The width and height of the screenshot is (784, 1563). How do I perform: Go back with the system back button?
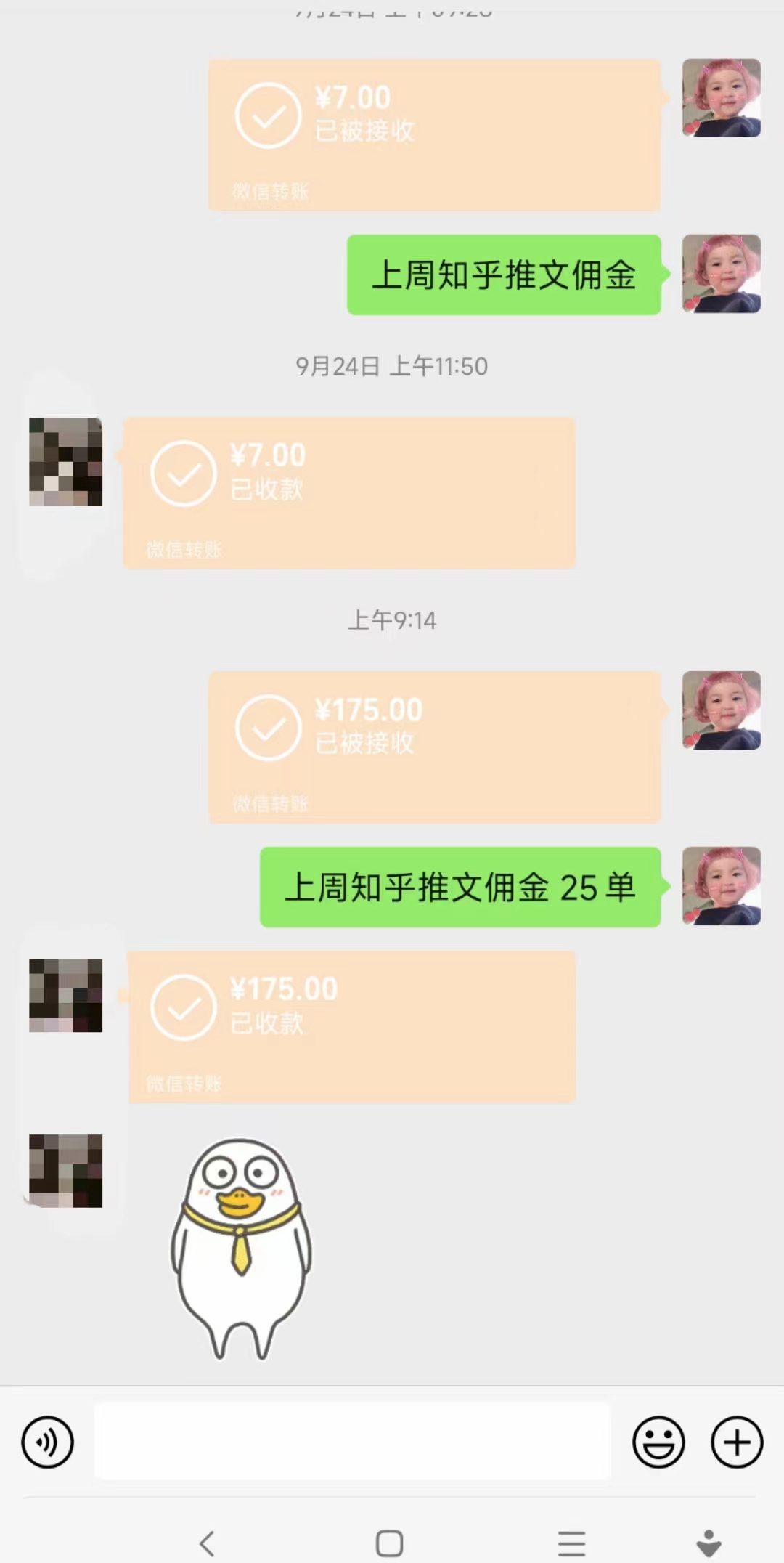(207, 1543)
